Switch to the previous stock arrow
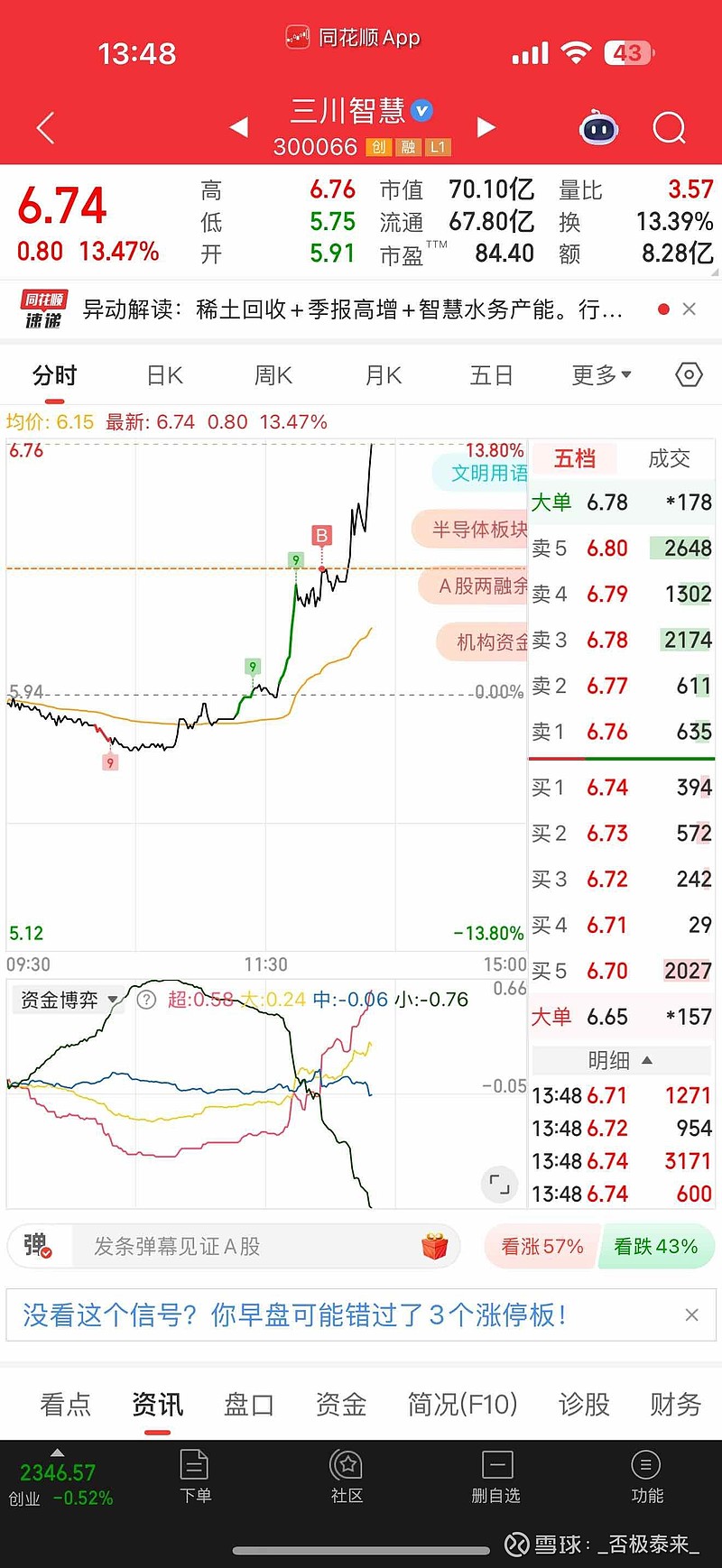722x1568 pixels. (x=239, y=127)
